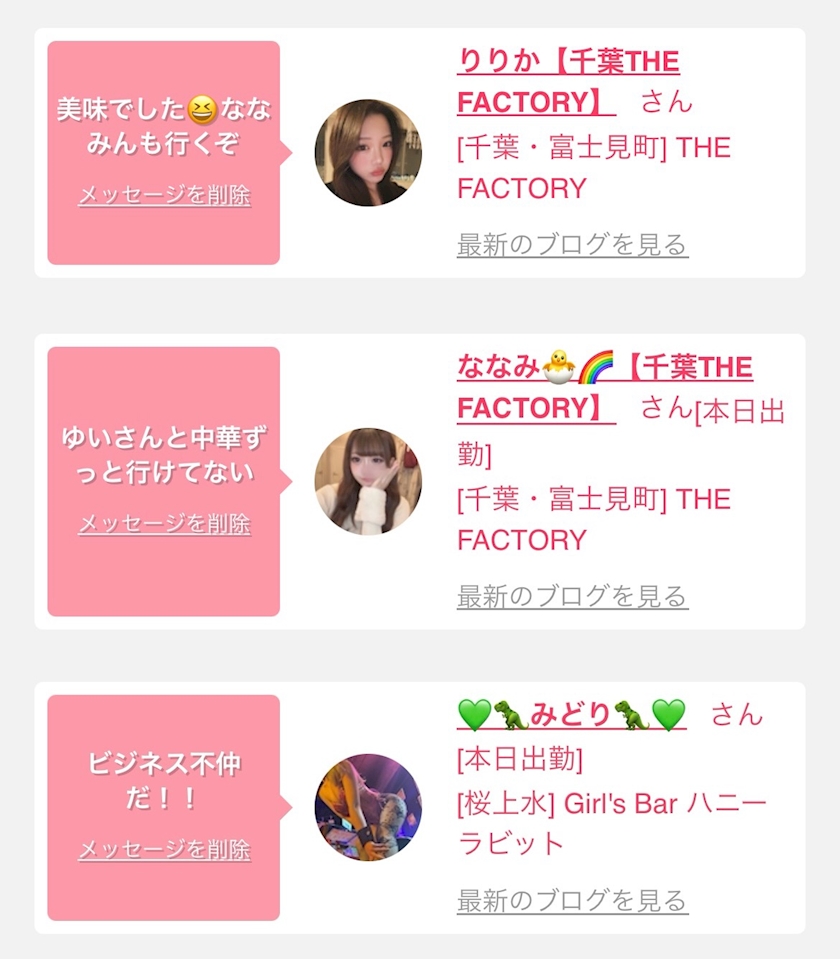840x959 pixels.
Task: Tap ななみ's profile photo
Action: (x=368, y=481)
